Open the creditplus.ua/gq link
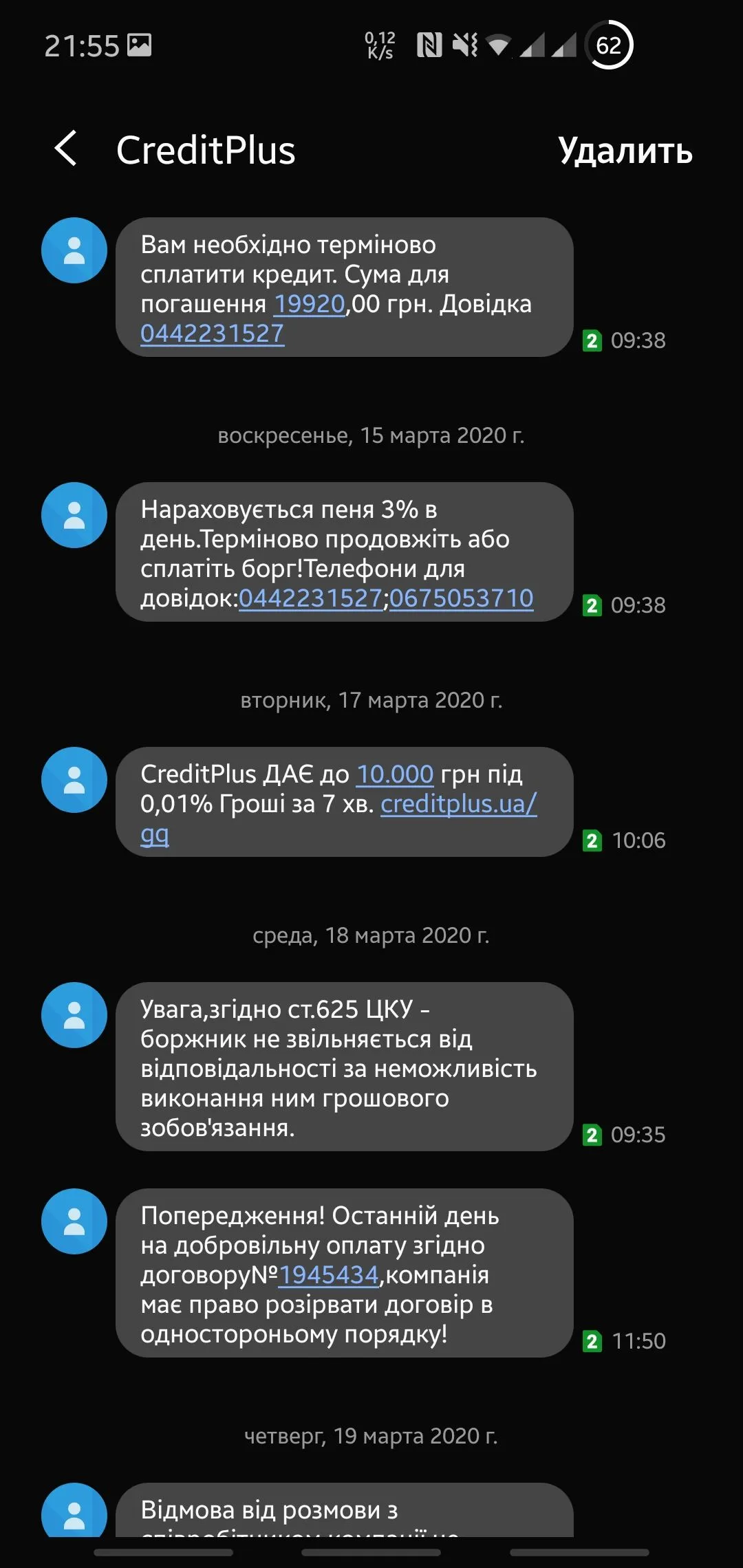Viewport: 743px width, 1568px height. pyautogui.click(x=458, y=804)
